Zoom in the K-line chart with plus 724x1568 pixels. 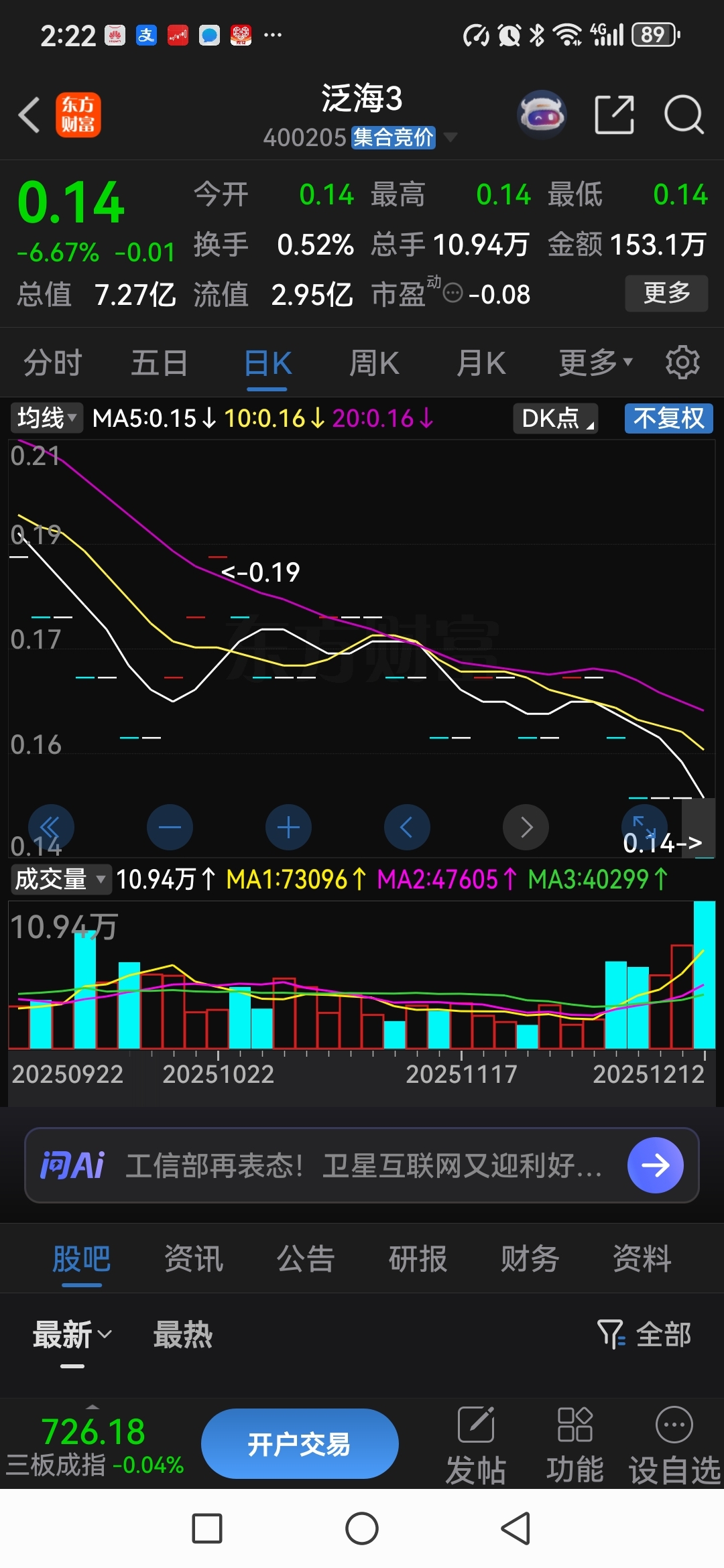[288, 828]
